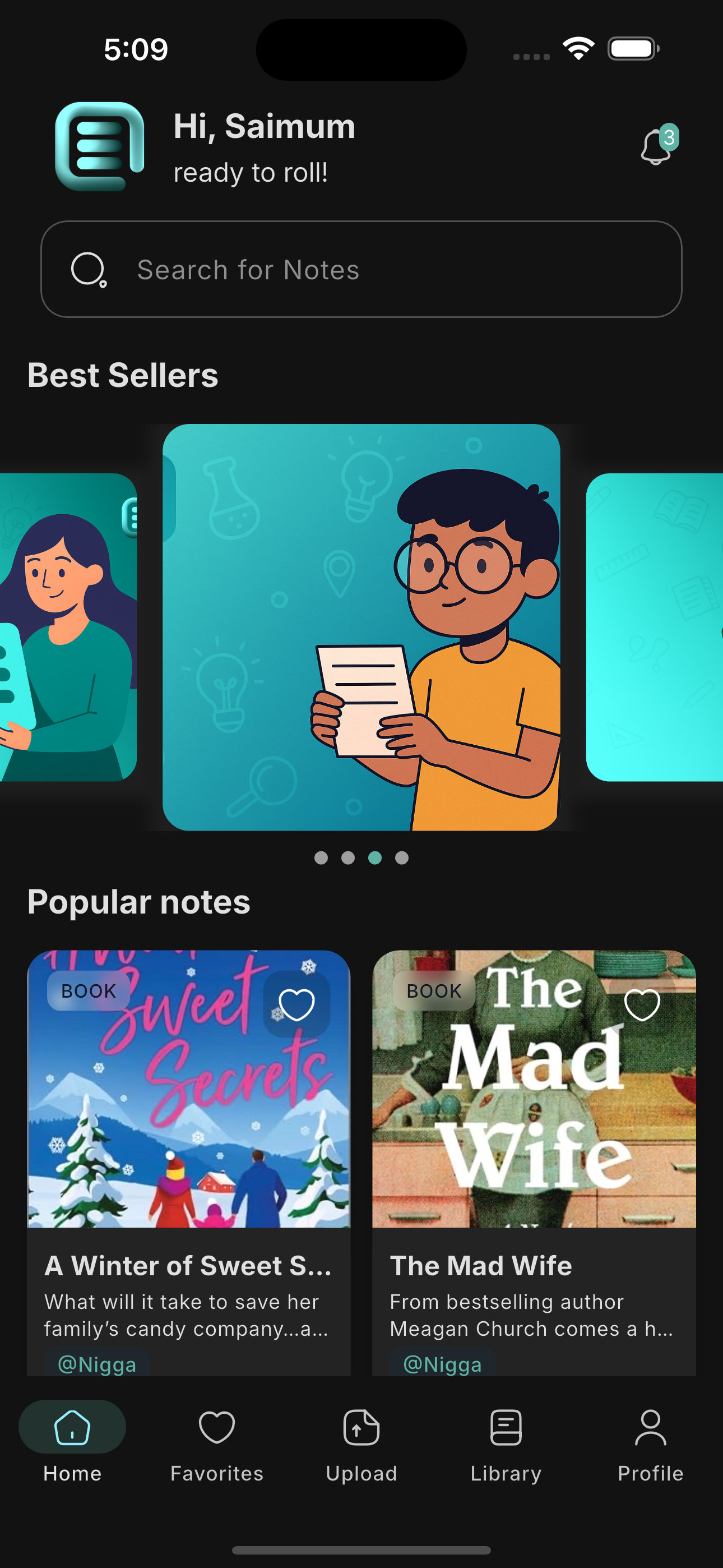
Task: Favorite A Winter of Sweet Secrets
Action: (x=296, y=1004)
